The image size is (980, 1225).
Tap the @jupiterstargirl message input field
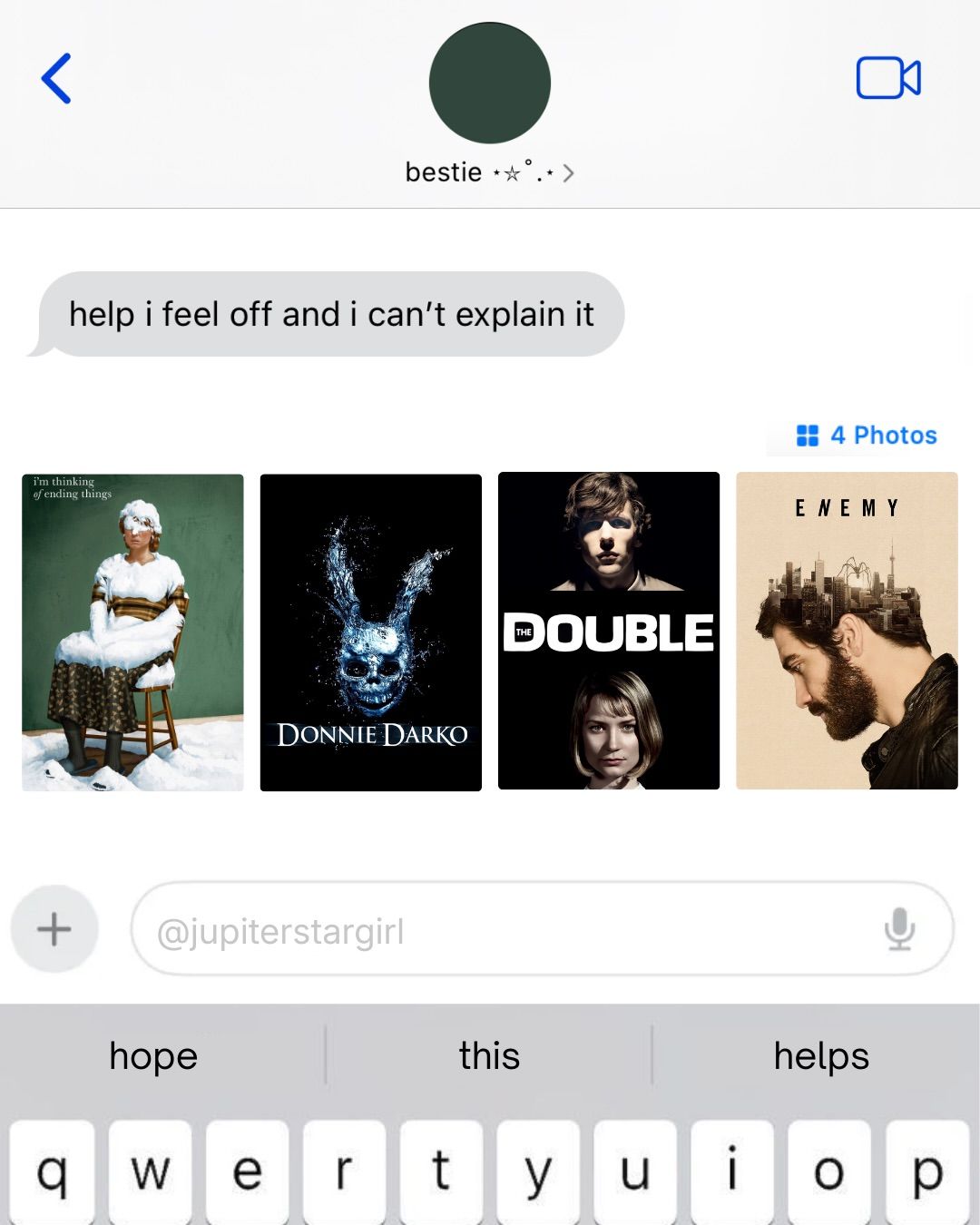pos(508,928)
